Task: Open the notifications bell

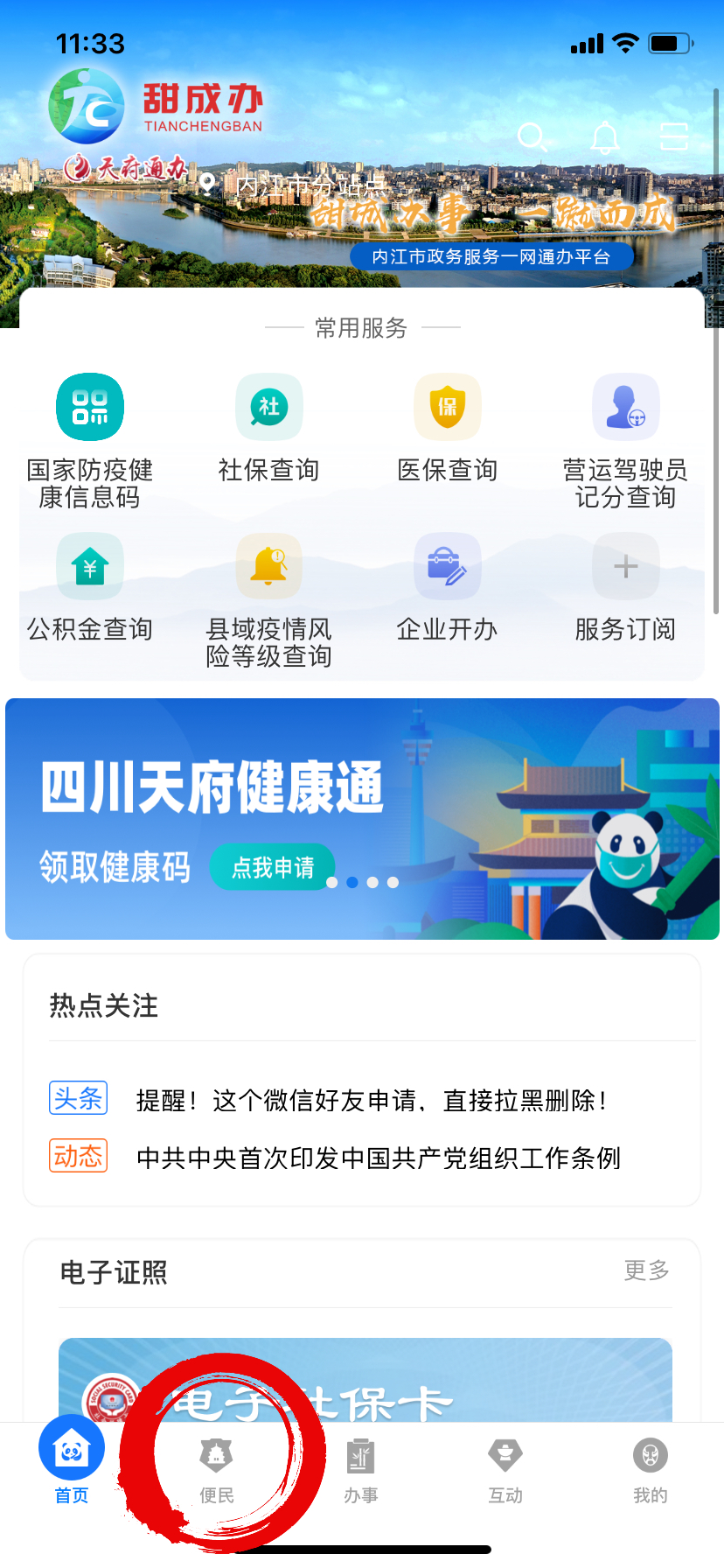Action: point(604,137)
